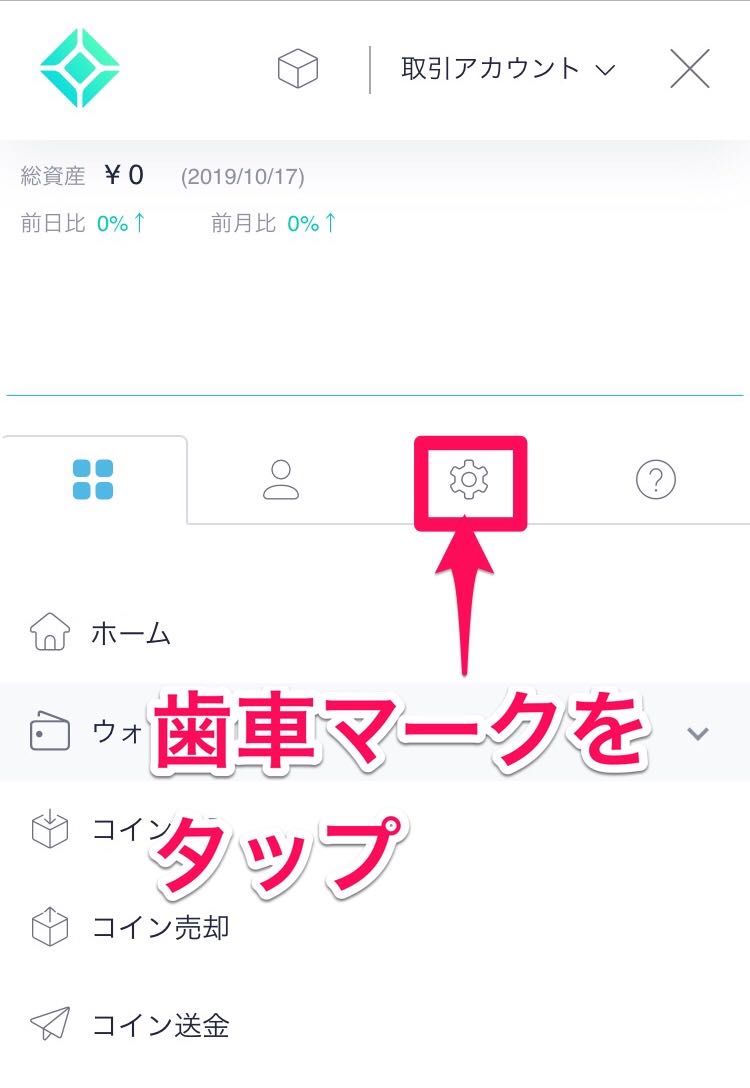The image size is (750, 1088).
Task: Click the blue grid dashboard icon
Action: coord(94,479)
